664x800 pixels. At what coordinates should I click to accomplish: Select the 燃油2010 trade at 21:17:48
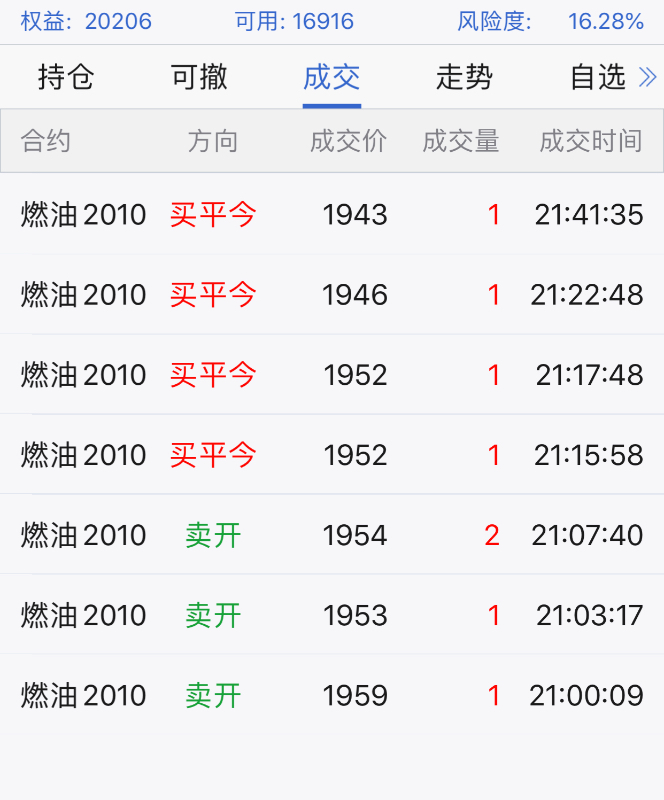tap(332, 374)
